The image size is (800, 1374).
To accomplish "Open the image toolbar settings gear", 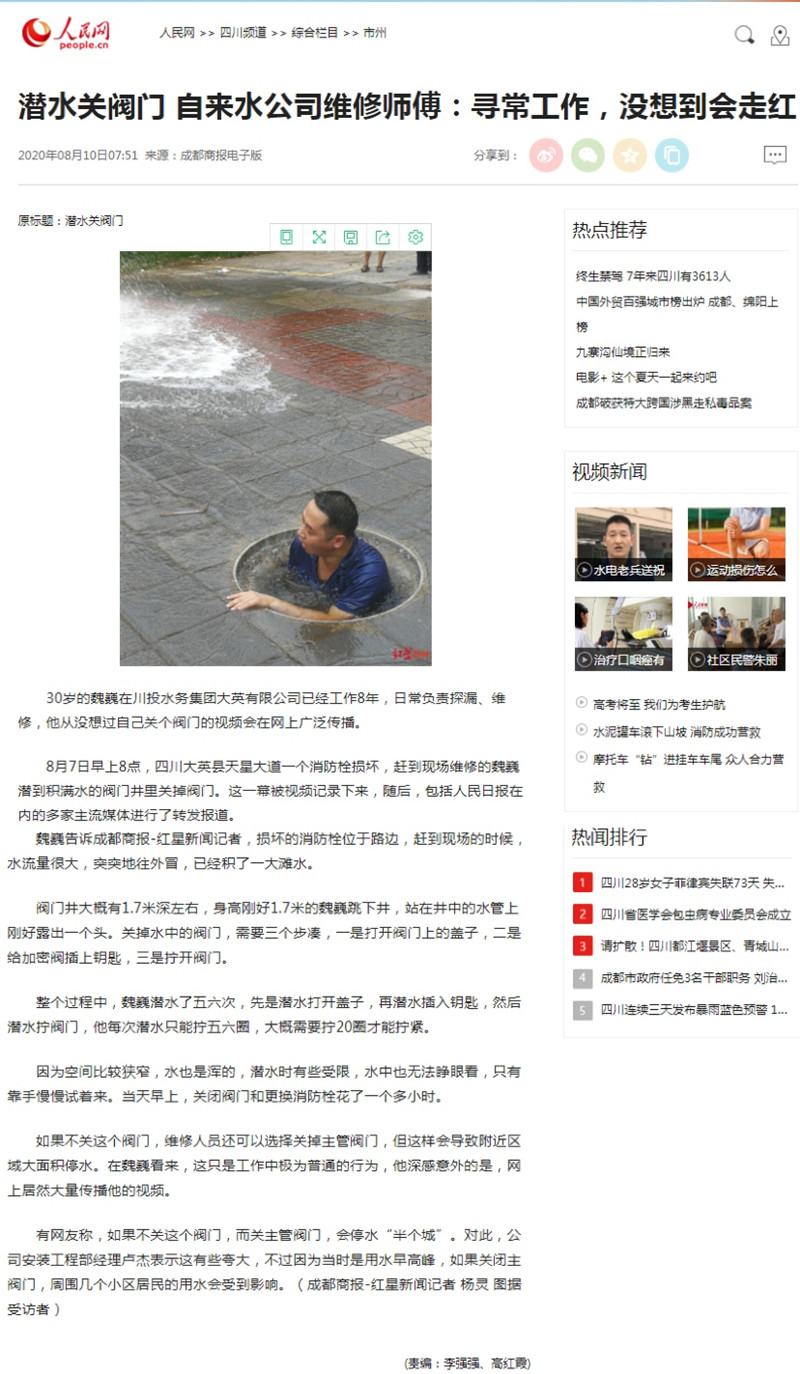I will pos(415,237).
